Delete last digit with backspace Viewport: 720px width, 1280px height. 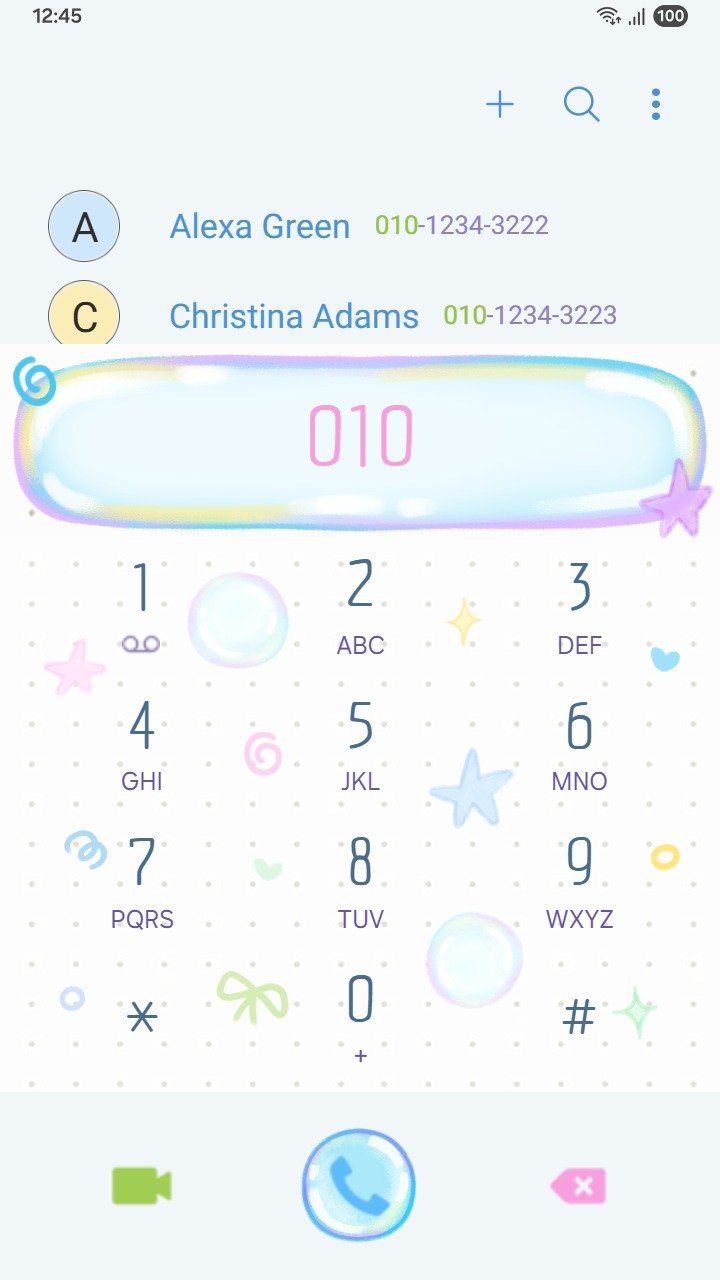click(x=579, y=1187)
